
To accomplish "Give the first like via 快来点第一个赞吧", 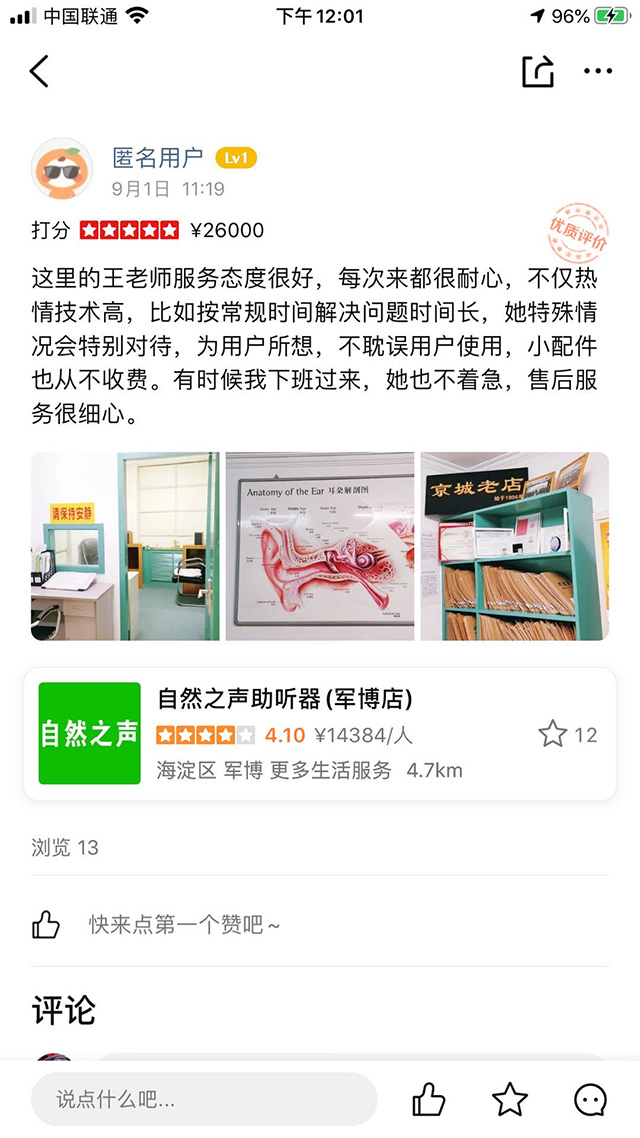I will click(x=47, y=925).
